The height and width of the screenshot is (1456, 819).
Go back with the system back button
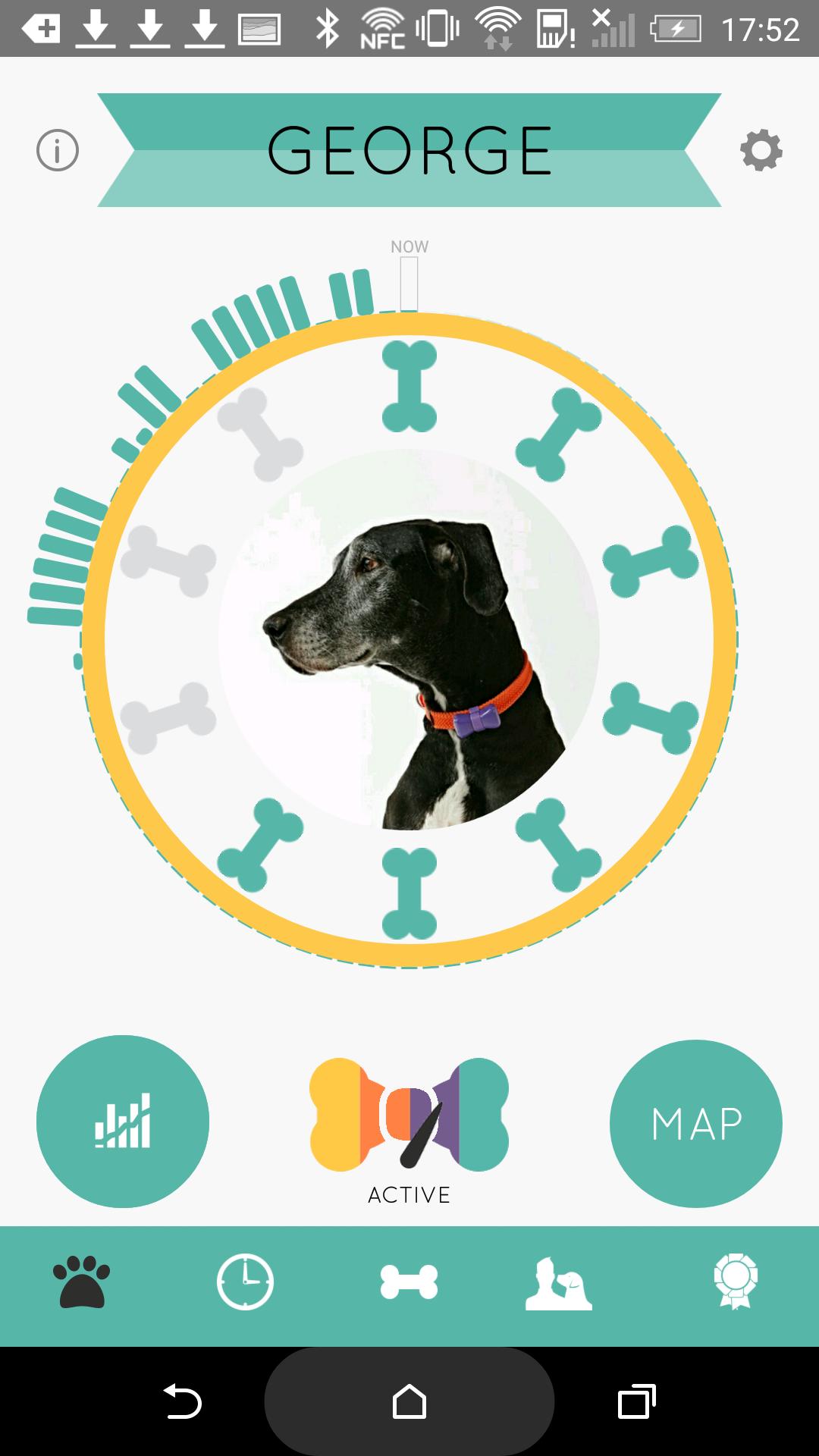[x=183, y=1401]
